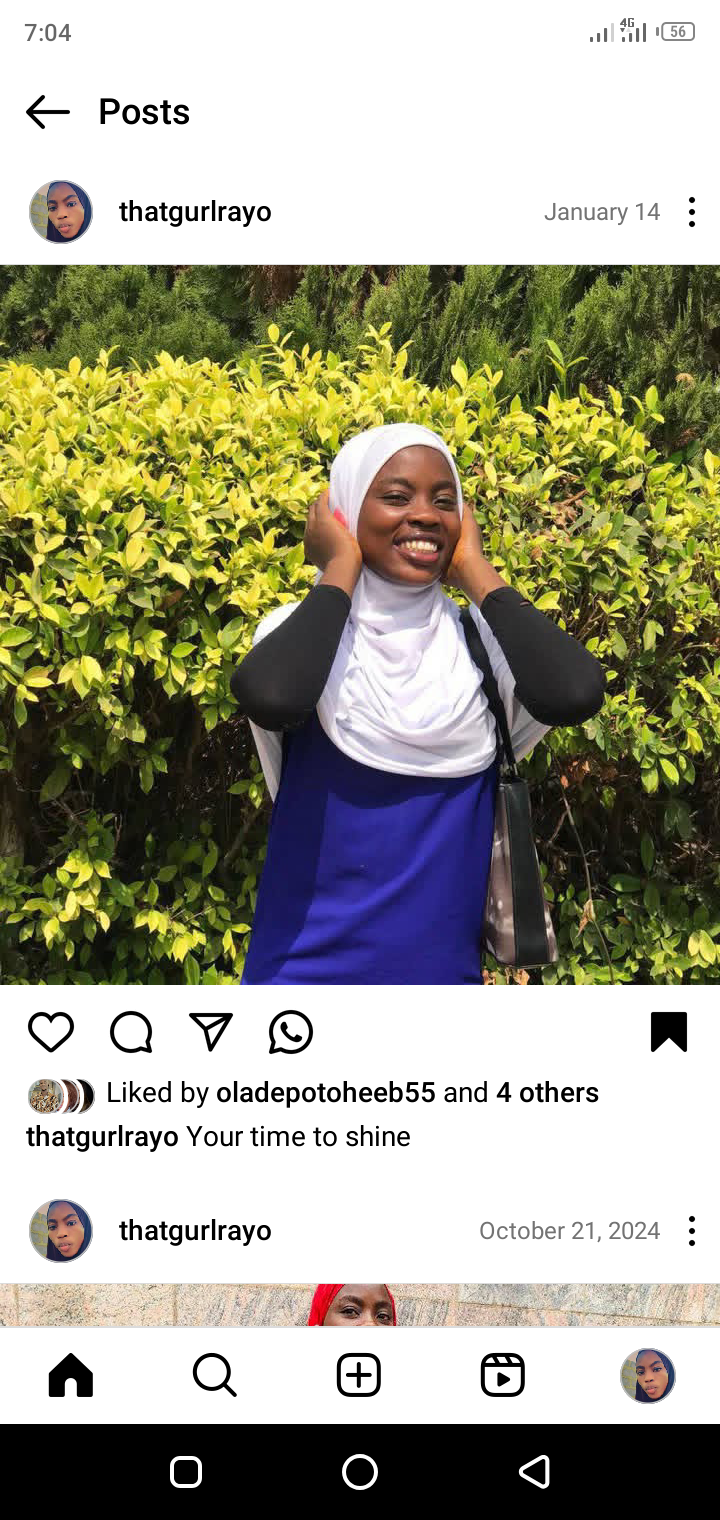Open thatgurlrayo profile from January 14 post header
720x1520 pixels.
click(x=195, y=212)
